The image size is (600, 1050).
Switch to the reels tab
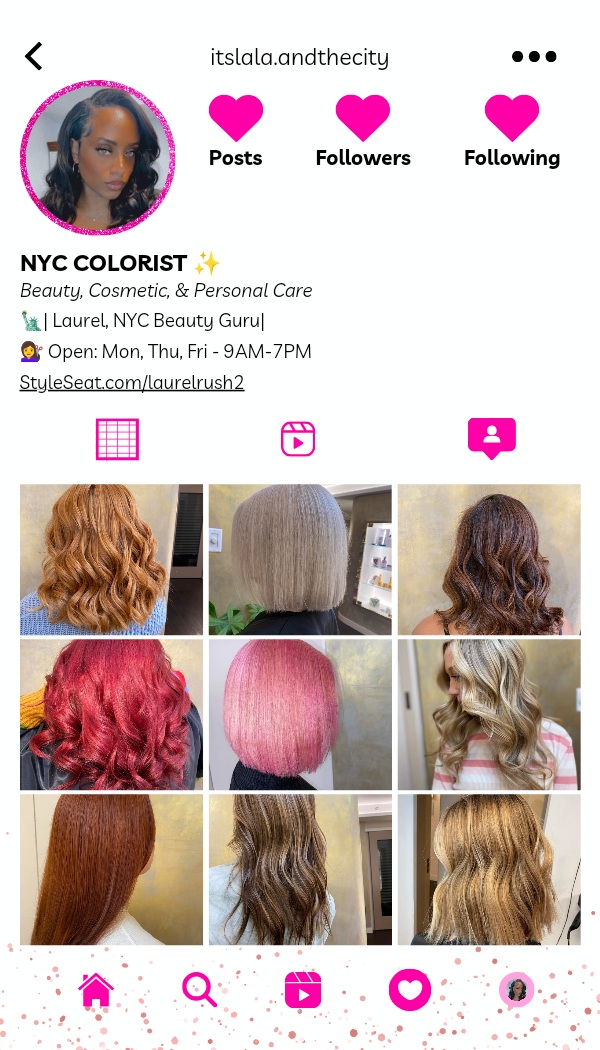(x=298, y=439)
